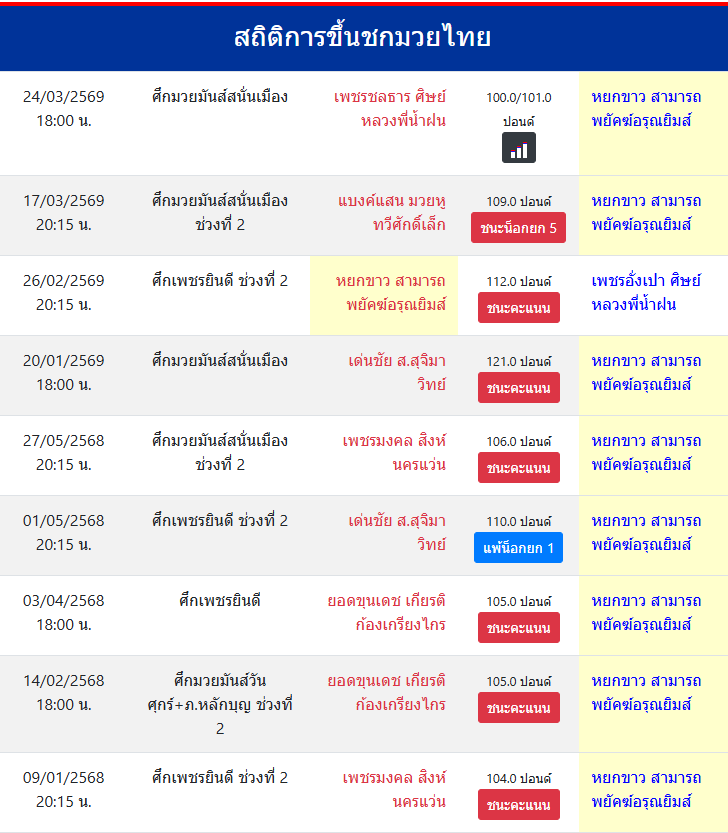Tap the แพ้น็อกยก 1 result badge
Viewport: 728px width, 833px height.
point(518,548)
